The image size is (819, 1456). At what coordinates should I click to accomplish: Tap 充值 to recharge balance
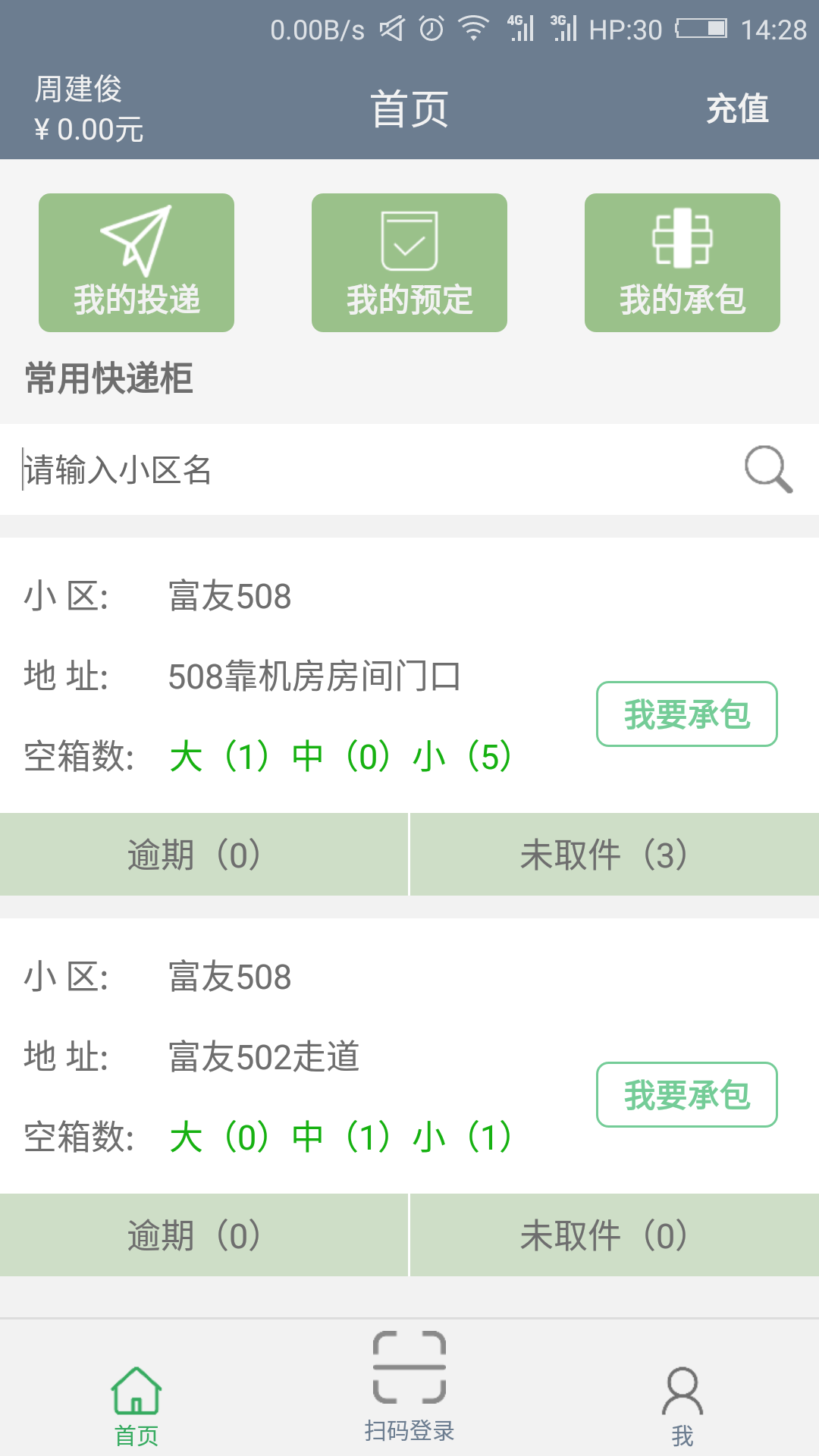[737, 108]
